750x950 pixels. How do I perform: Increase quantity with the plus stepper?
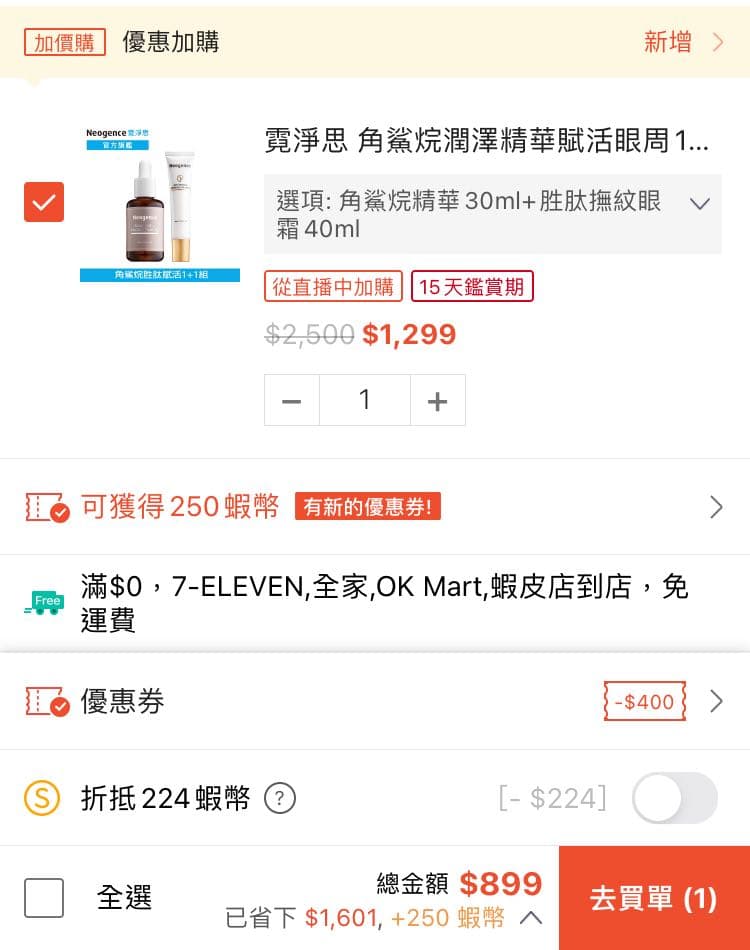point(438,399)
